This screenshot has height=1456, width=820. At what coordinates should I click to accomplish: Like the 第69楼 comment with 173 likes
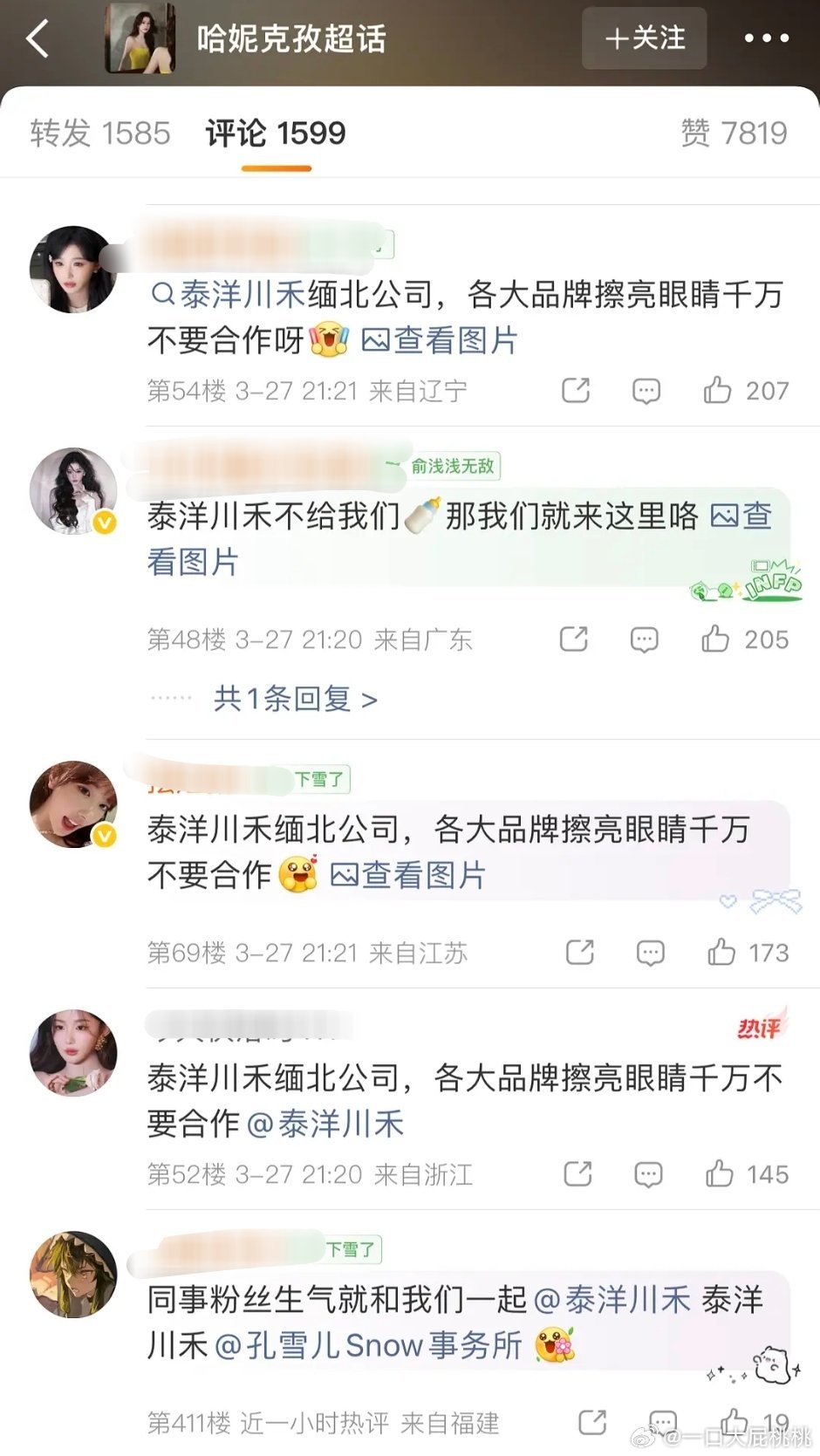tap(720, 952)
